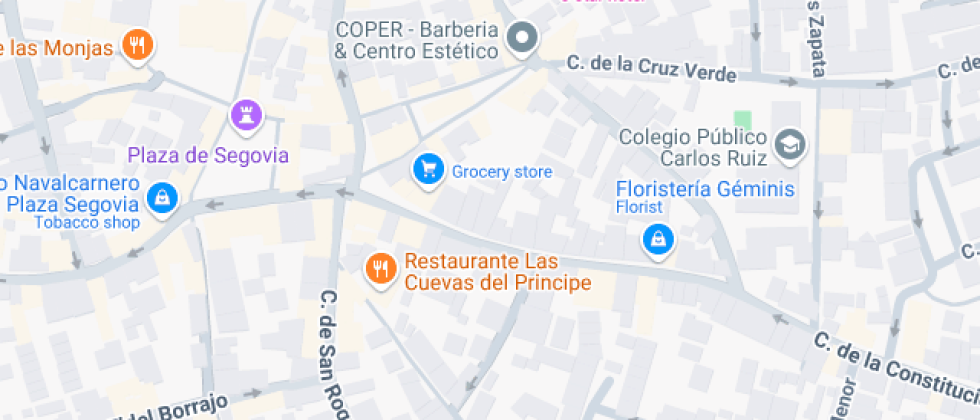Open the COPER Barberia place marker

pos(521,40)
